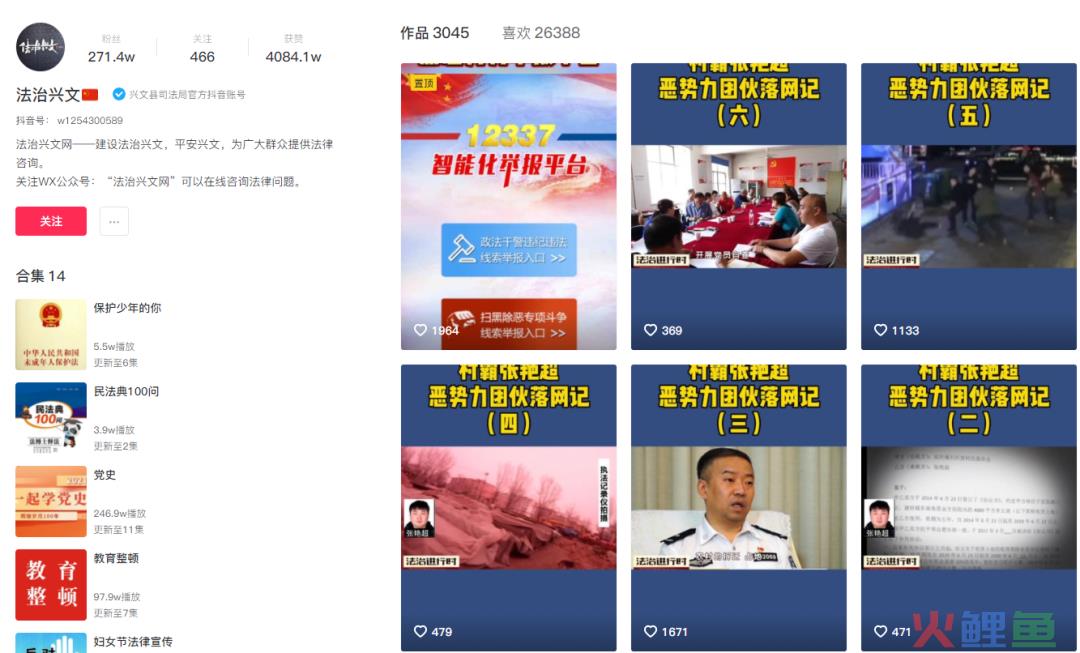
Task: Switch to the 作品 tab
Action: [x=434, y=33]
